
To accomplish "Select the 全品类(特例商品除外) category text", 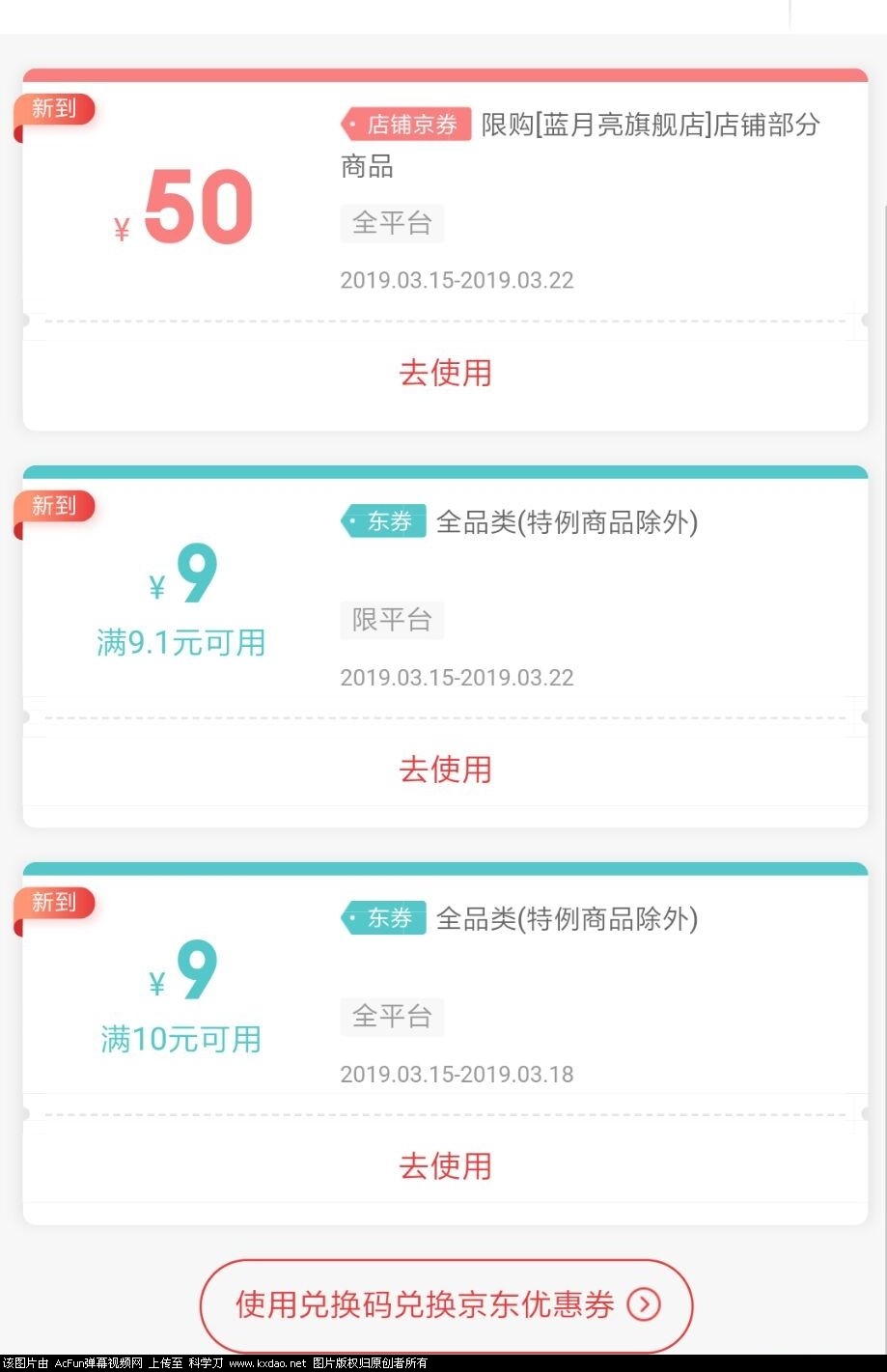I will (568, 522).
